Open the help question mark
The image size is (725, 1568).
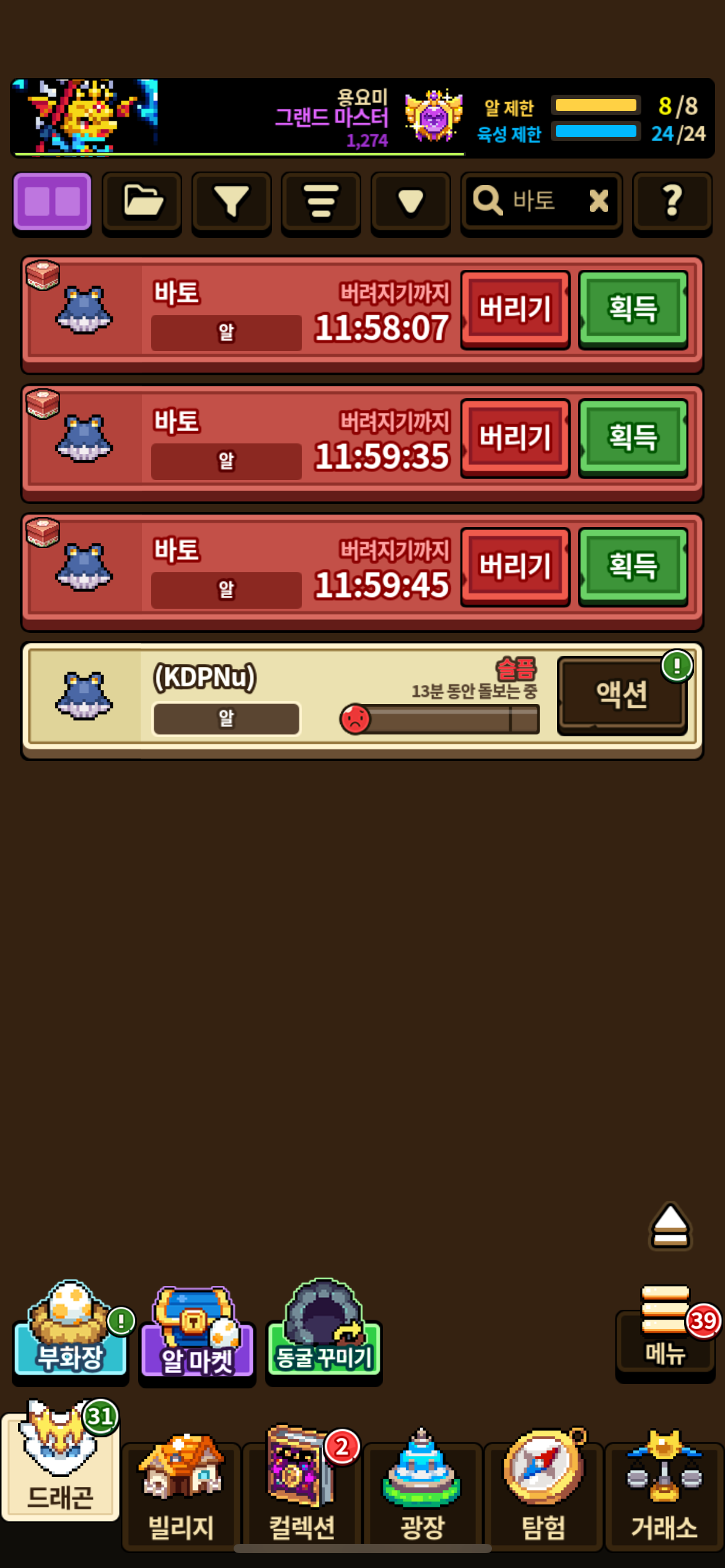pyautogui.click(x=672, y=202)
